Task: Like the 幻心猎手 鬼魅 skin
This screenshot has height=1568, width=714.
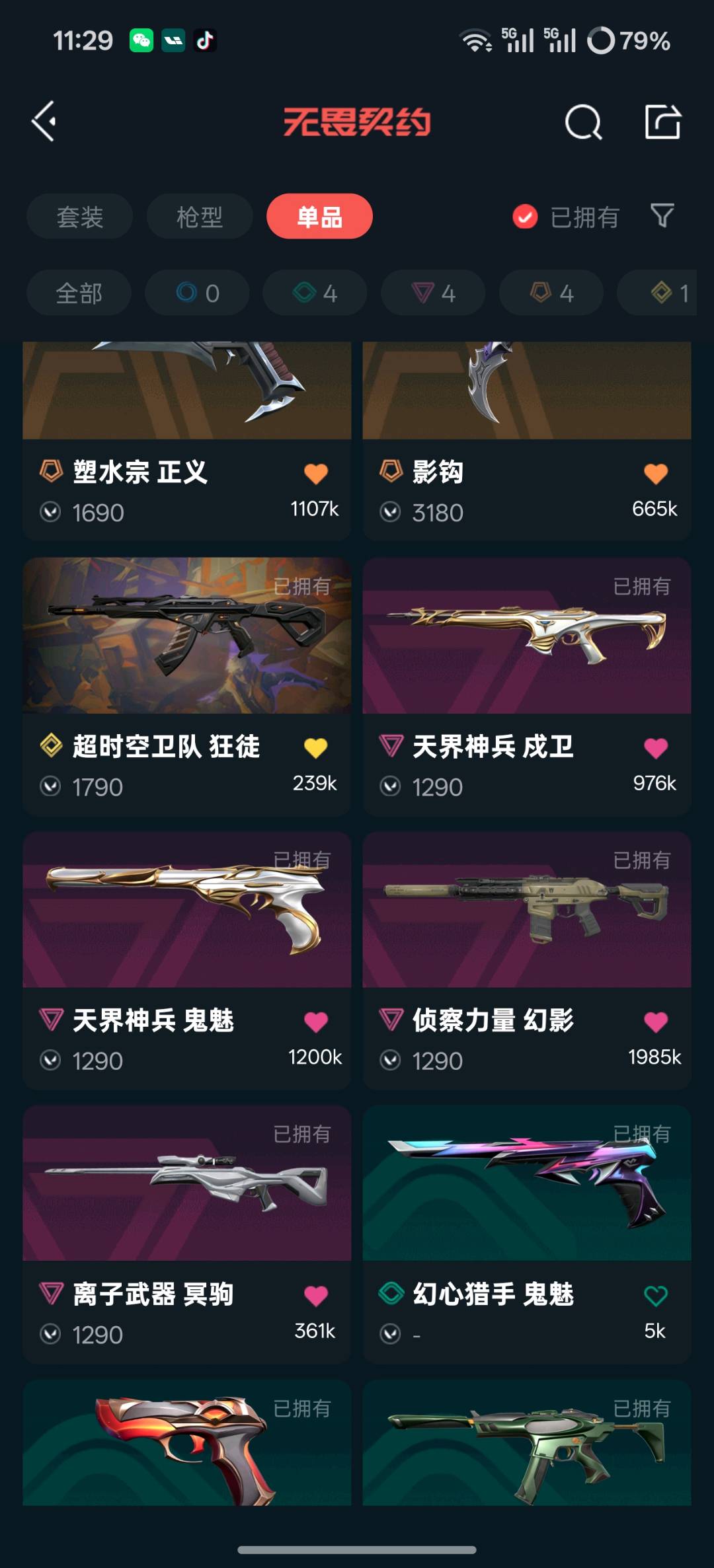Action: 655,1296
